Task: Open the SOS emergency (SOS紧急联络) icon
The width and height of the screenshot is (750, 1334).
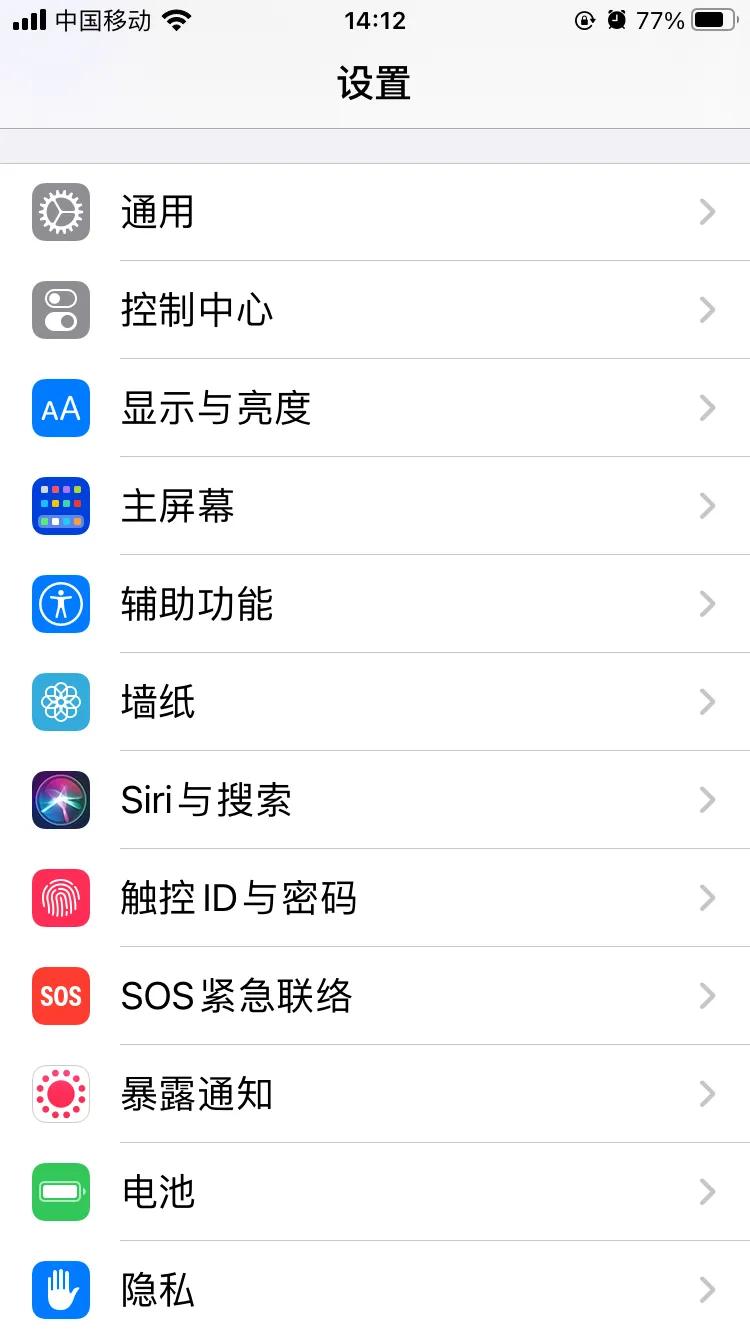Action: tap(60, 996)
